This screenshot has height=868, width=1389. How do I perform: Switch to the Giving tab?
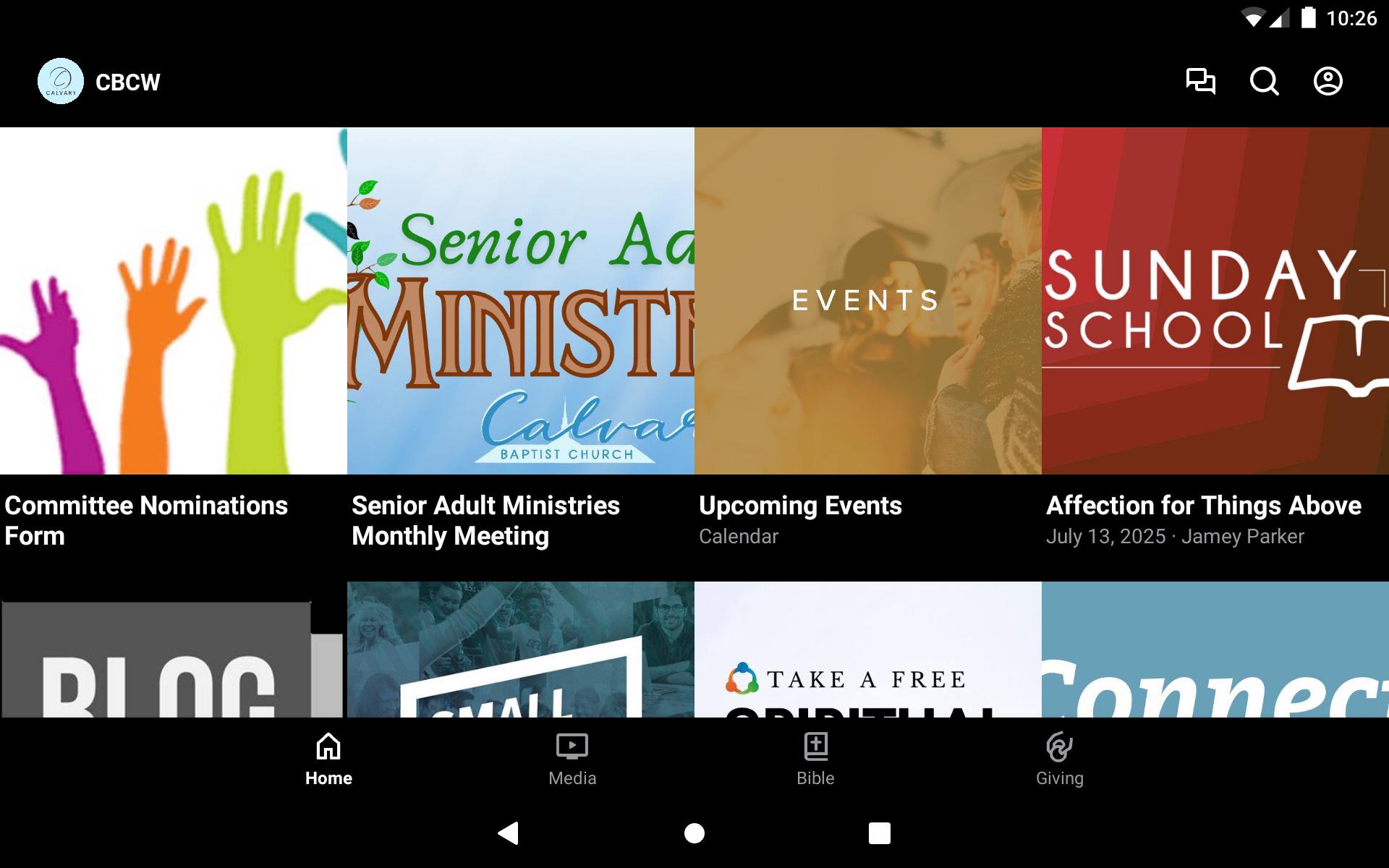(x=1059, y=759)
